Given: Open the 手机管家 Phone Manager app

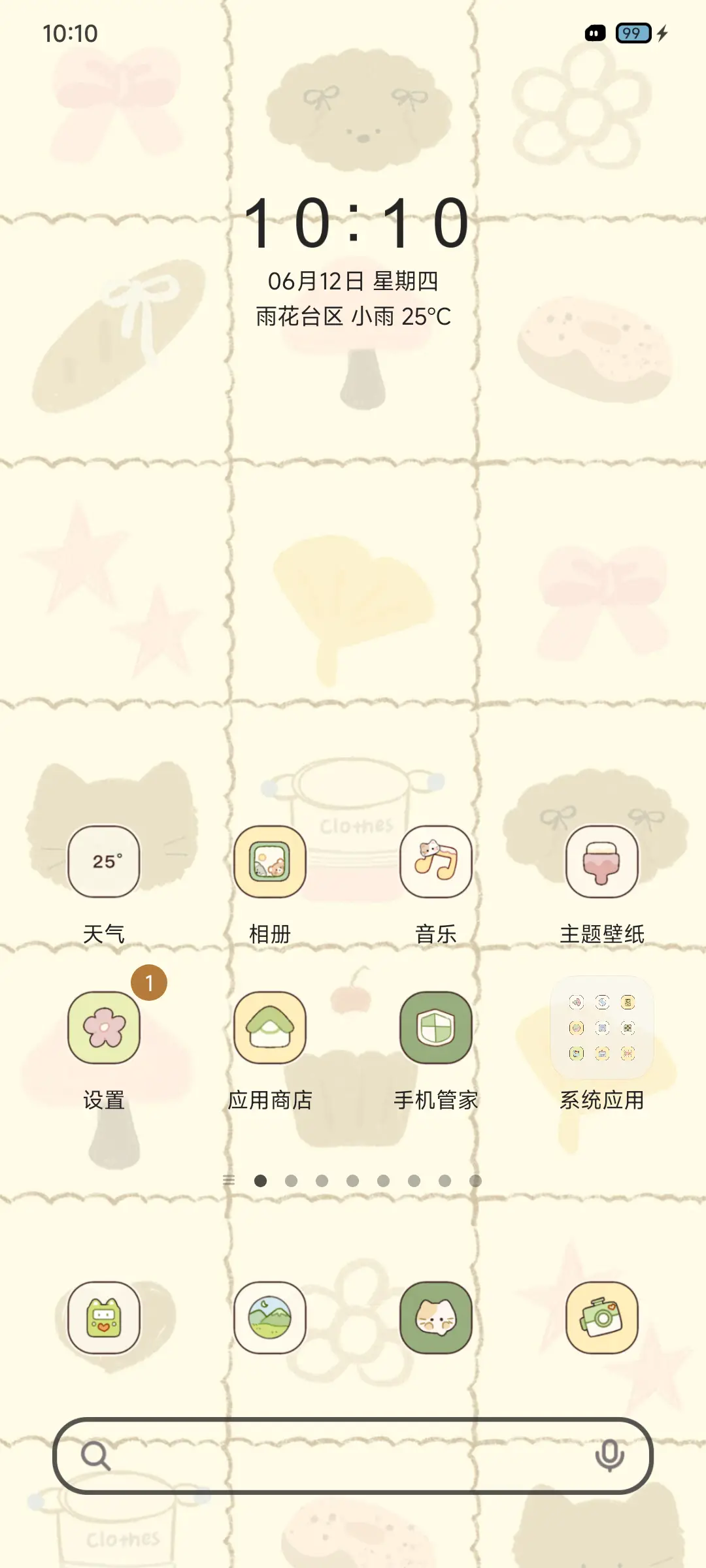Looking at the screenshot, I should [435, 1028].
